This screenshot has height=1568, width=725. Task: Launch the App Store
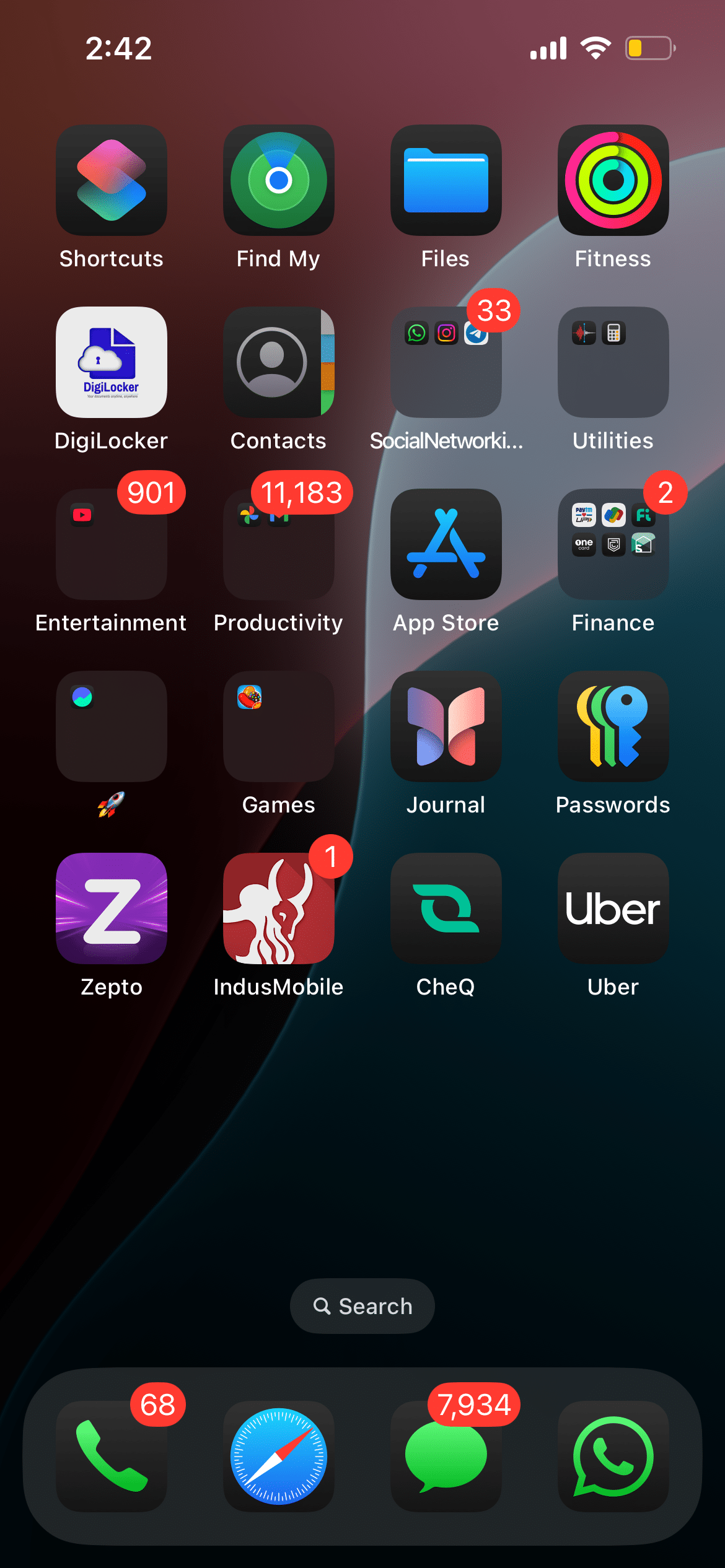[x=446, y=544]
